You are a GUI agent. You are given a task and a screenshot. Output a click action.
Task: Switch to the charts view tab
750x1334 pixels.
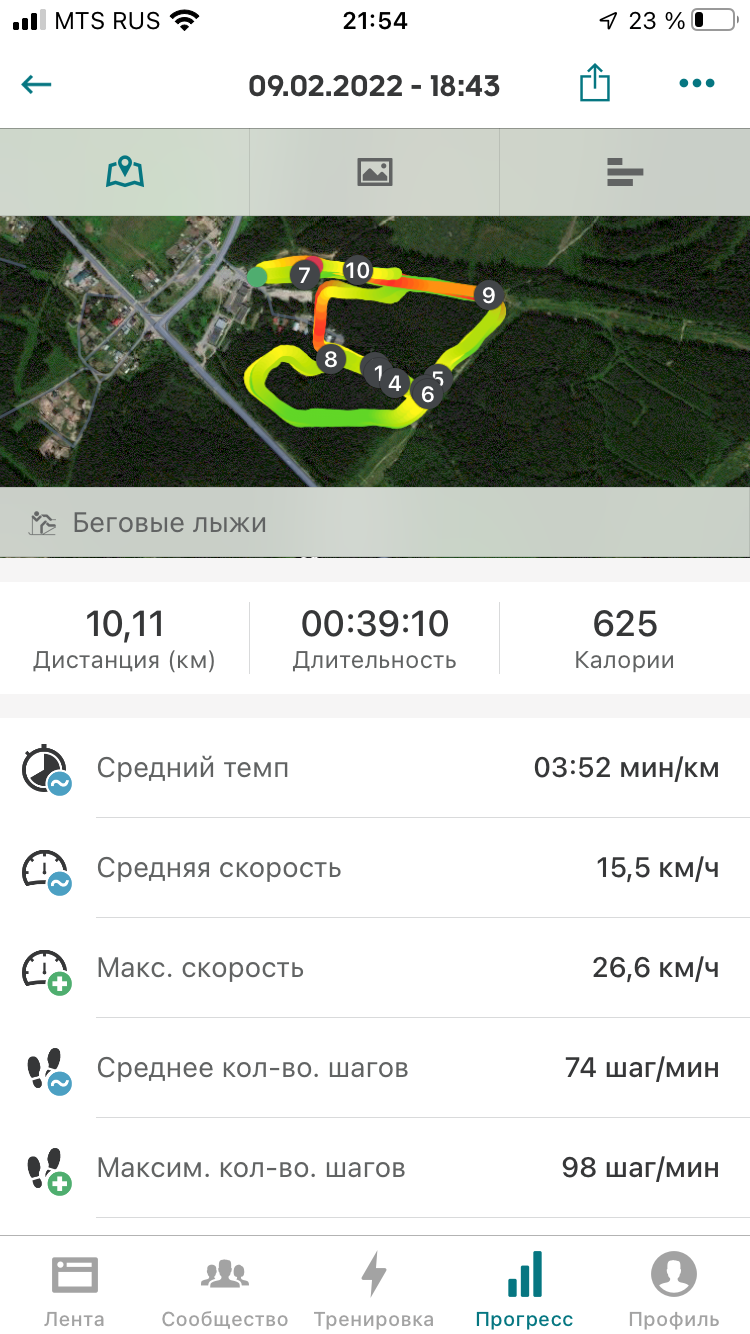[x=624, y=172]
